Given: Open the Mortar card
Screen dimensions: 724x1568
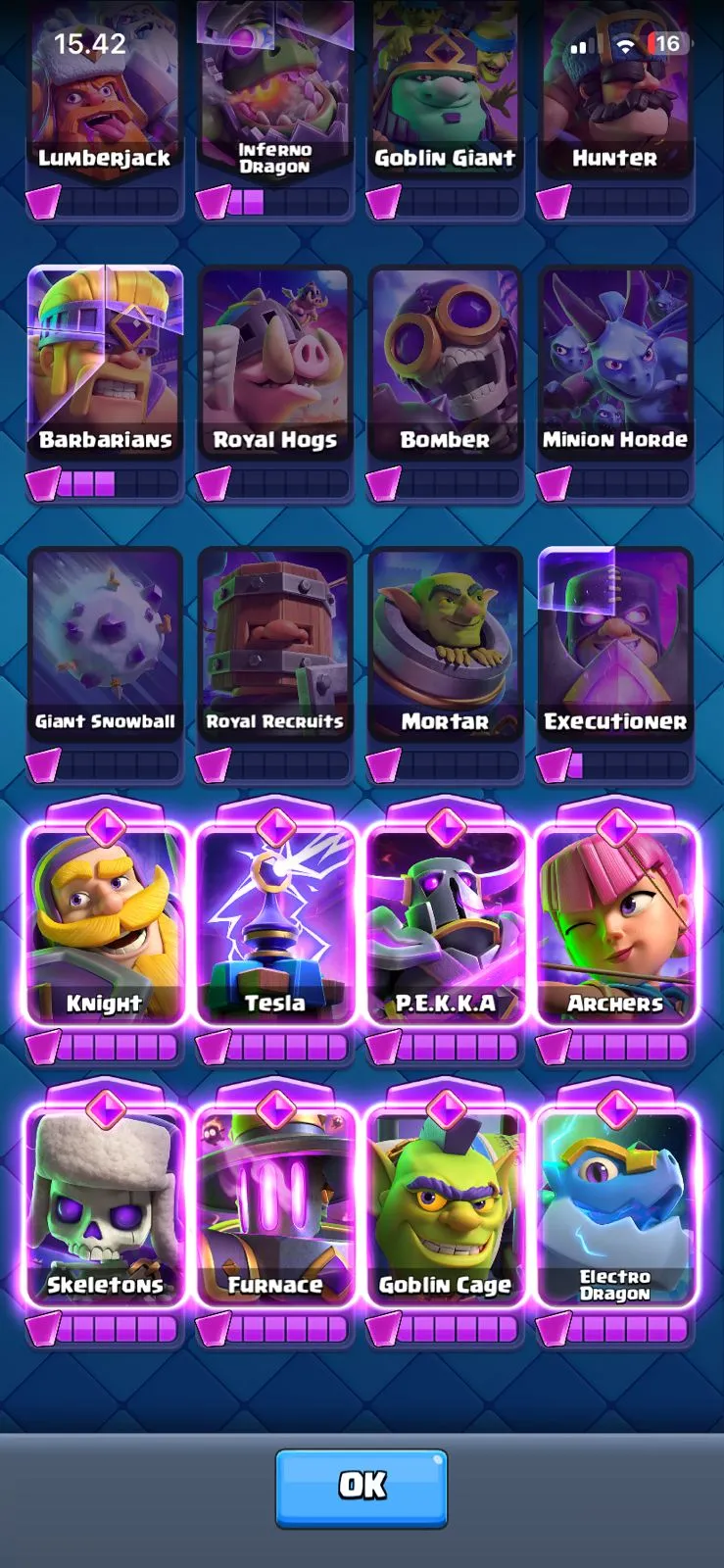Looking at the screenshot, I should [445, 644].
